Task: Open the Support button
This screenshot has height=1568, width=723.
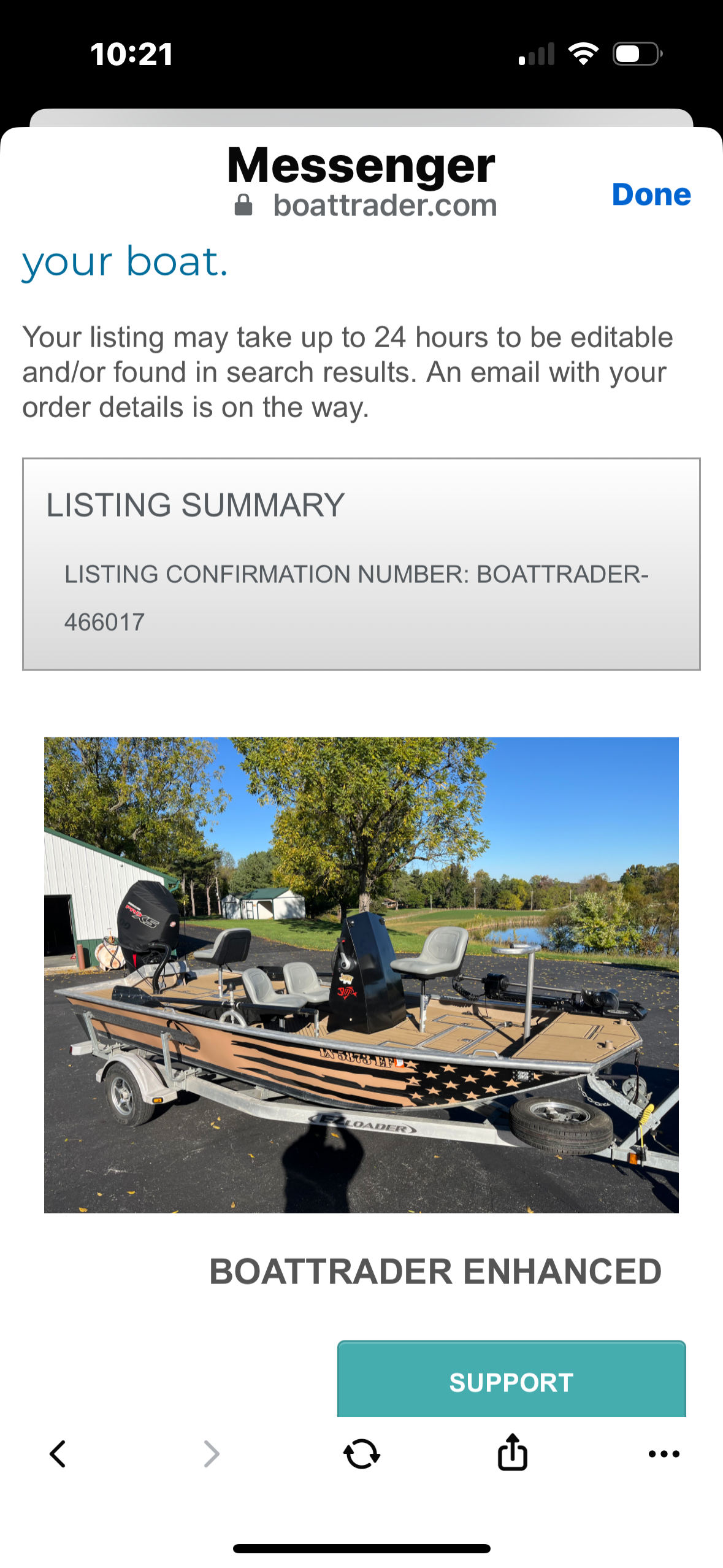Action: click(x=511, y=1380)
